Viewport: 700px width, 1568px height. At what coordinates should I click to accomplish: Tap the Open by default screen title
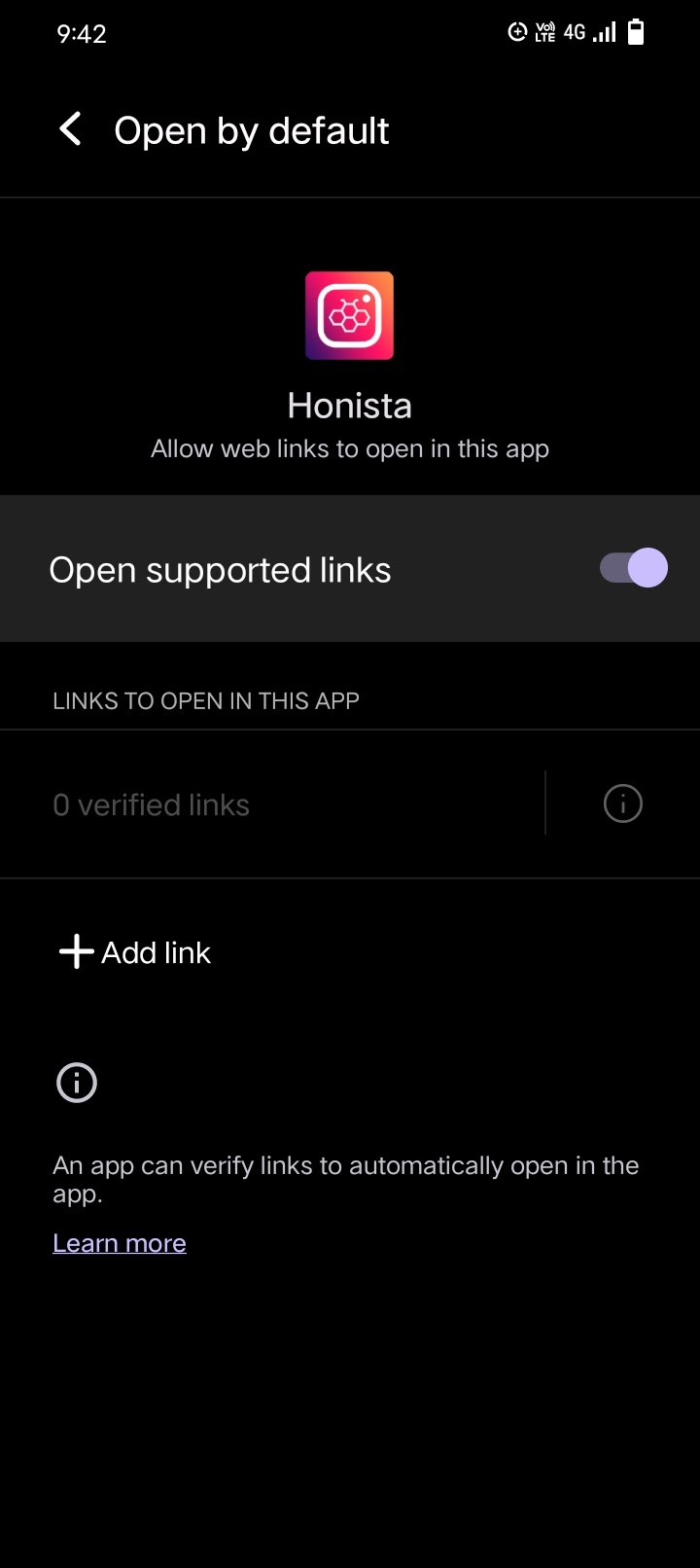(250, 129)
